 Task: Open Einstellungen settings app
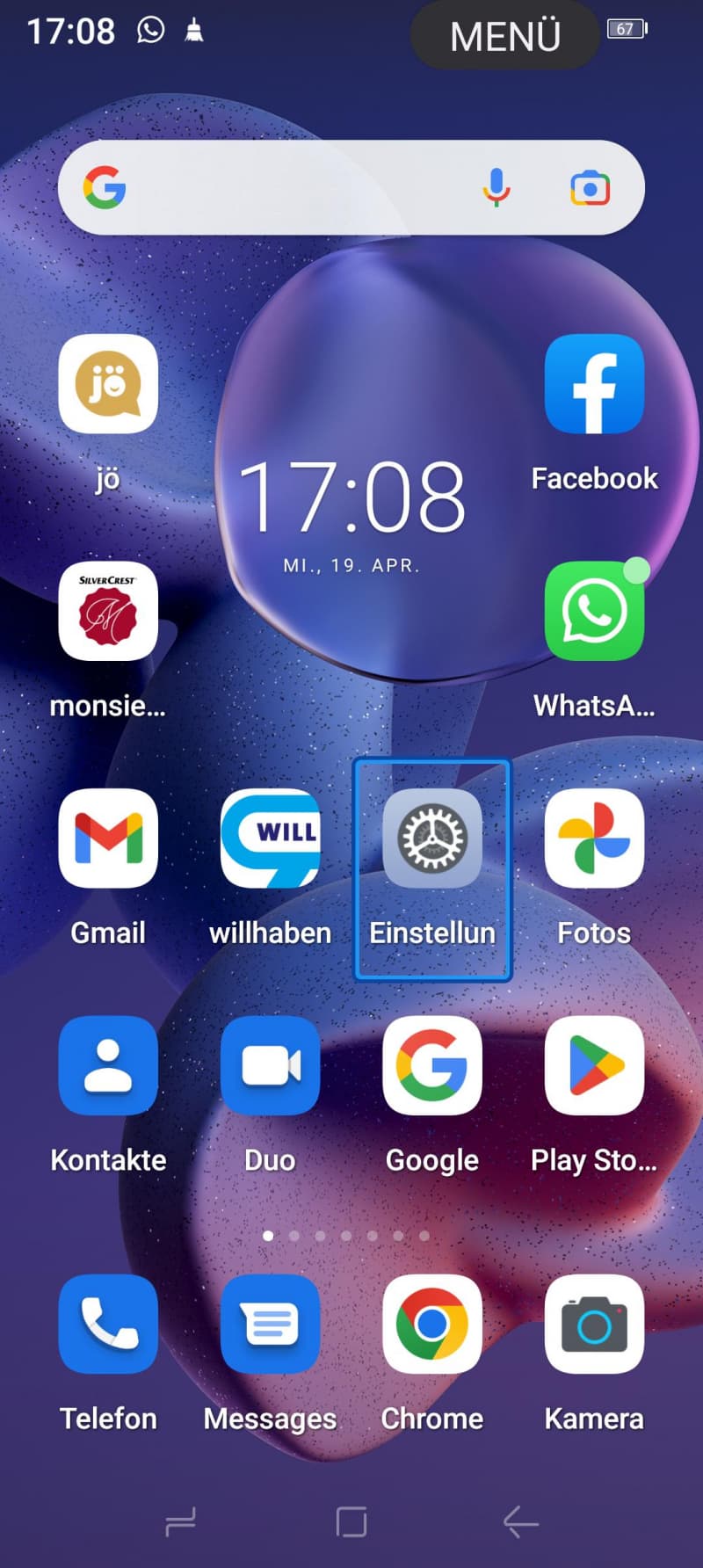[x=432, y=838]
